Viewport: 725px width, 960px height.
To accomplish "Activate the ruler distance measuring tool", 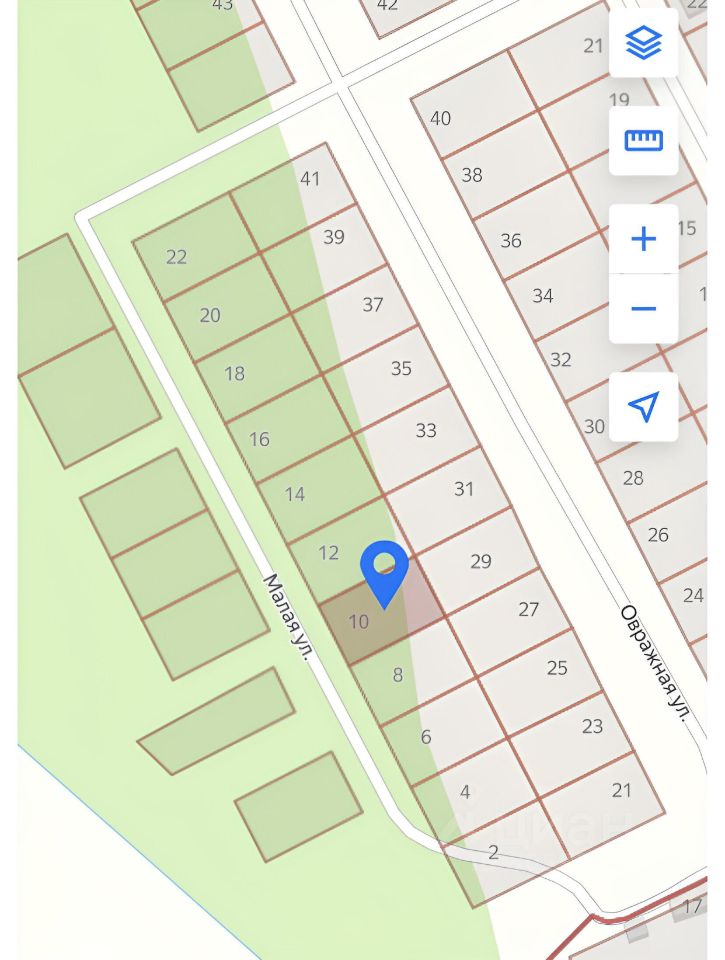I will [643, 140].
